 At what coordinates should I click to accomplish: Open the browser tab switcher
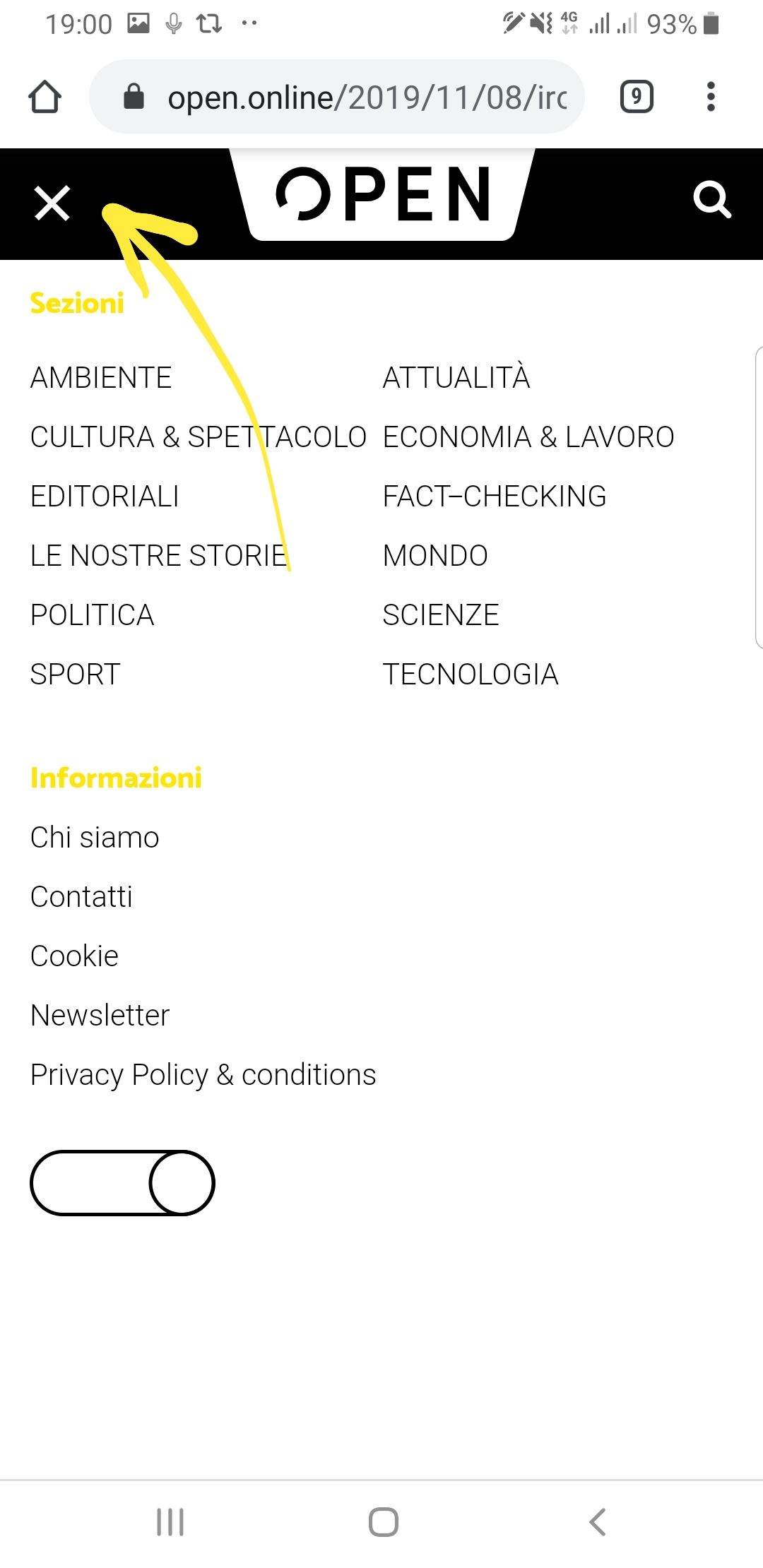point(637,97)
